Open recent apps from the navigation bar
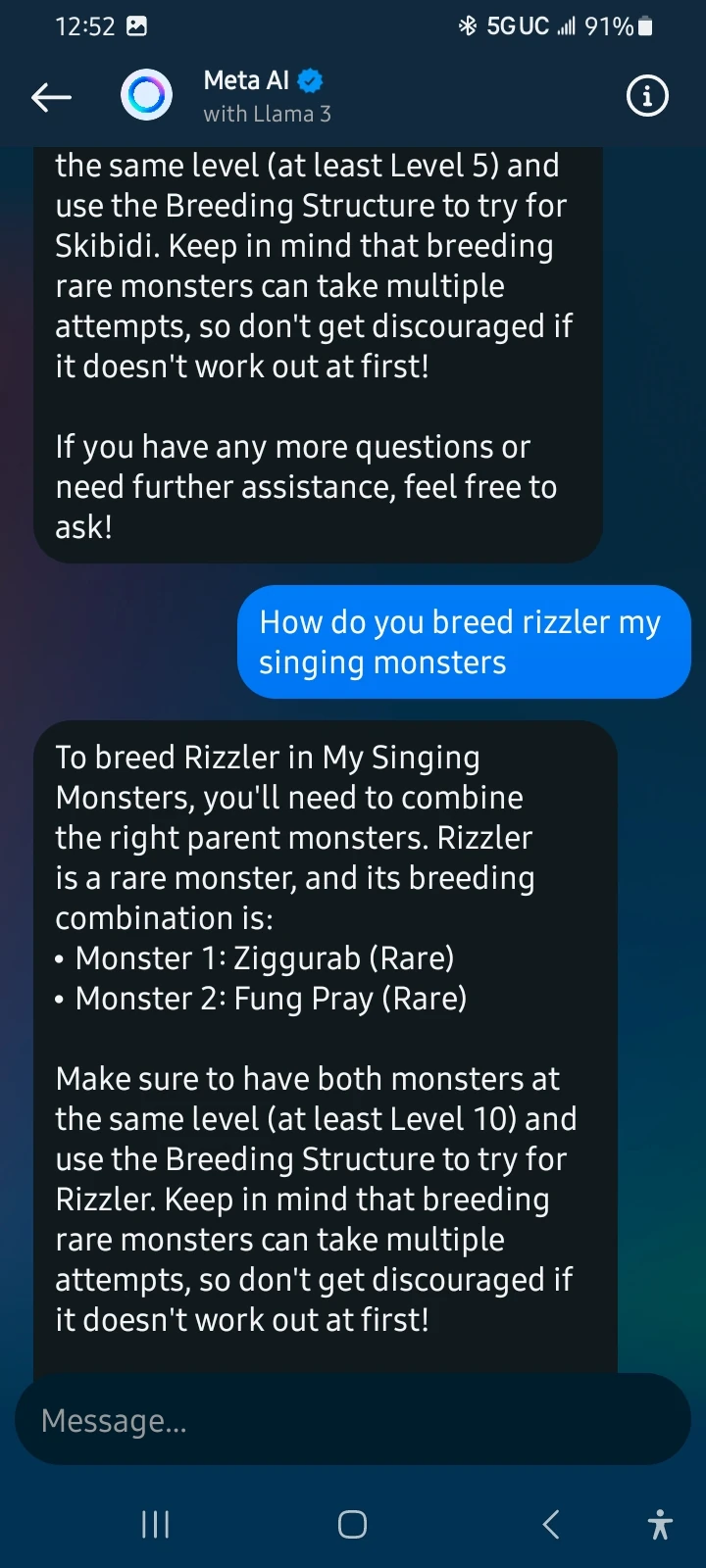The height and width of the screenshot is (1568, 706). pyautogui.click(x=156, y=1524)
